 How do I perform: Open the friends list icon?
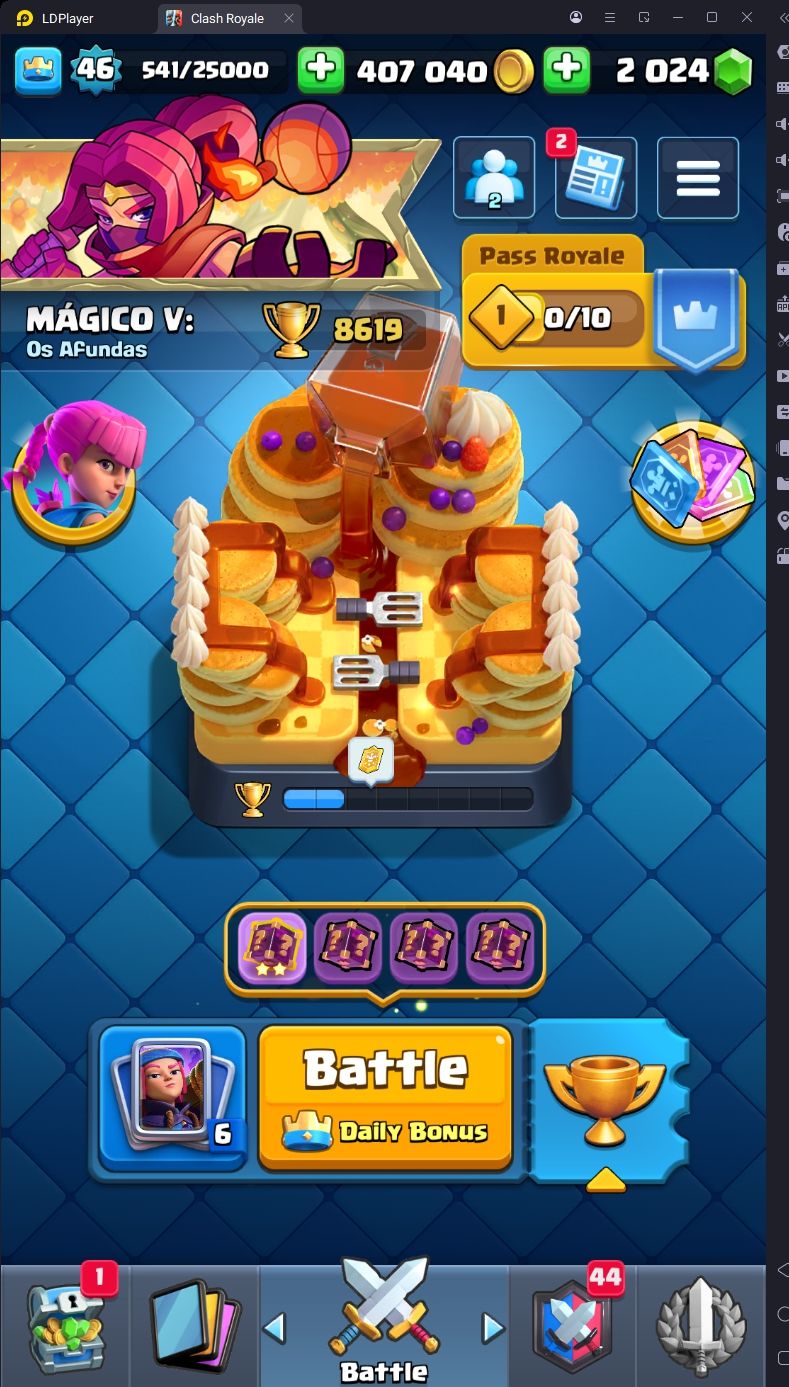(x=494, y=178)
